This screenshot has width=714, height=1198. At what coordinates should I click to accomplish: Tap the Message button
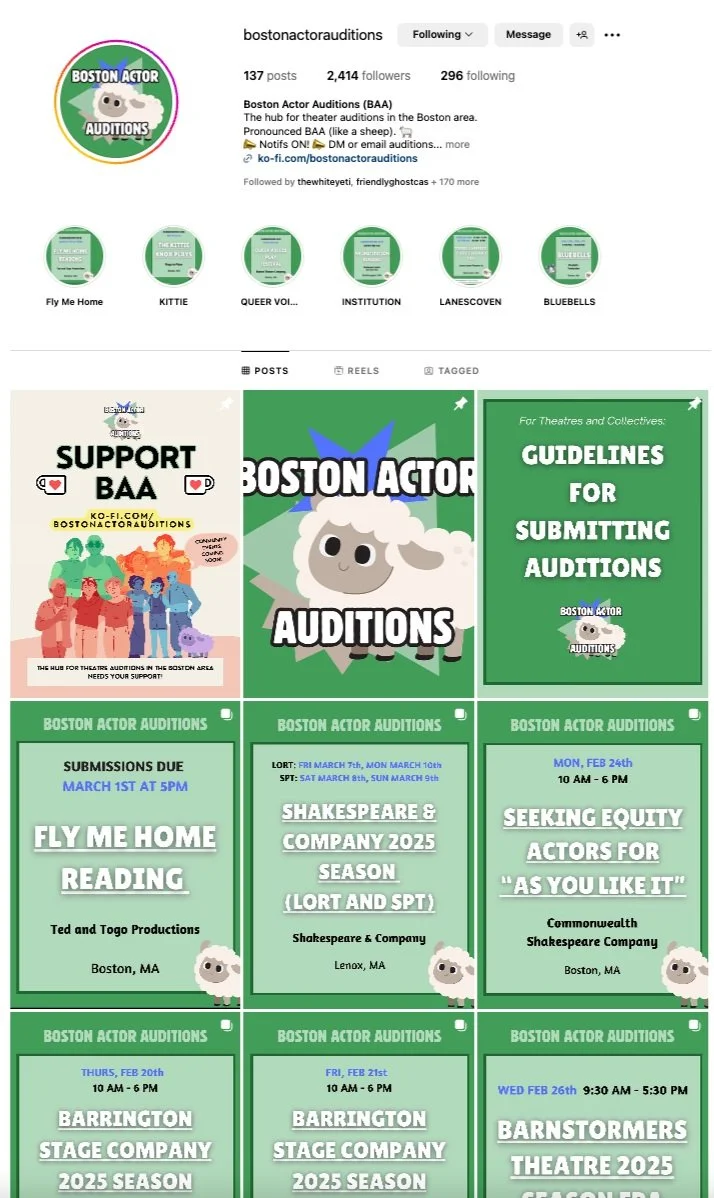click(528, 34)
